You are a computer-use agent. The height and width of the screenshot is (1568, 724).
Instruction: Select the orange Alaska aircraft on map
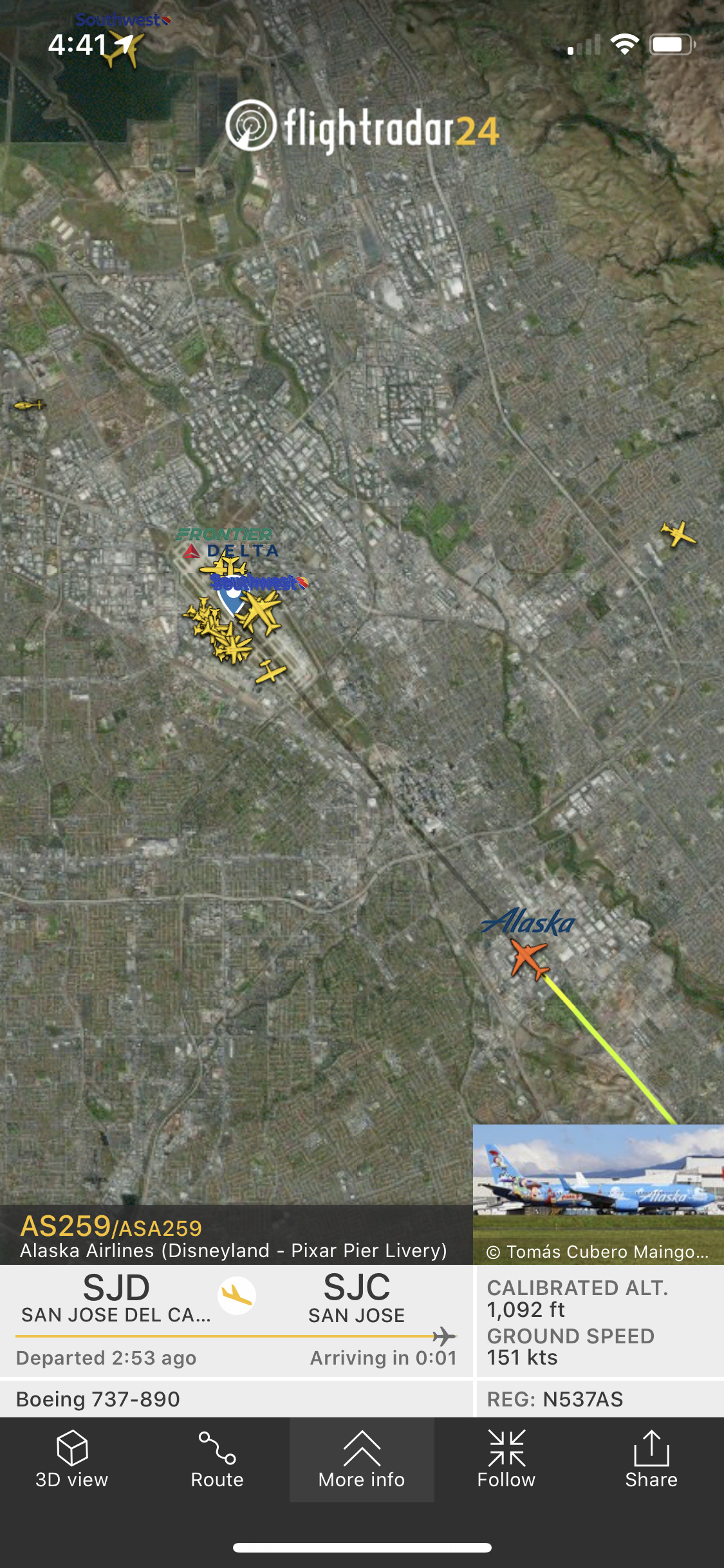[528, 958]
